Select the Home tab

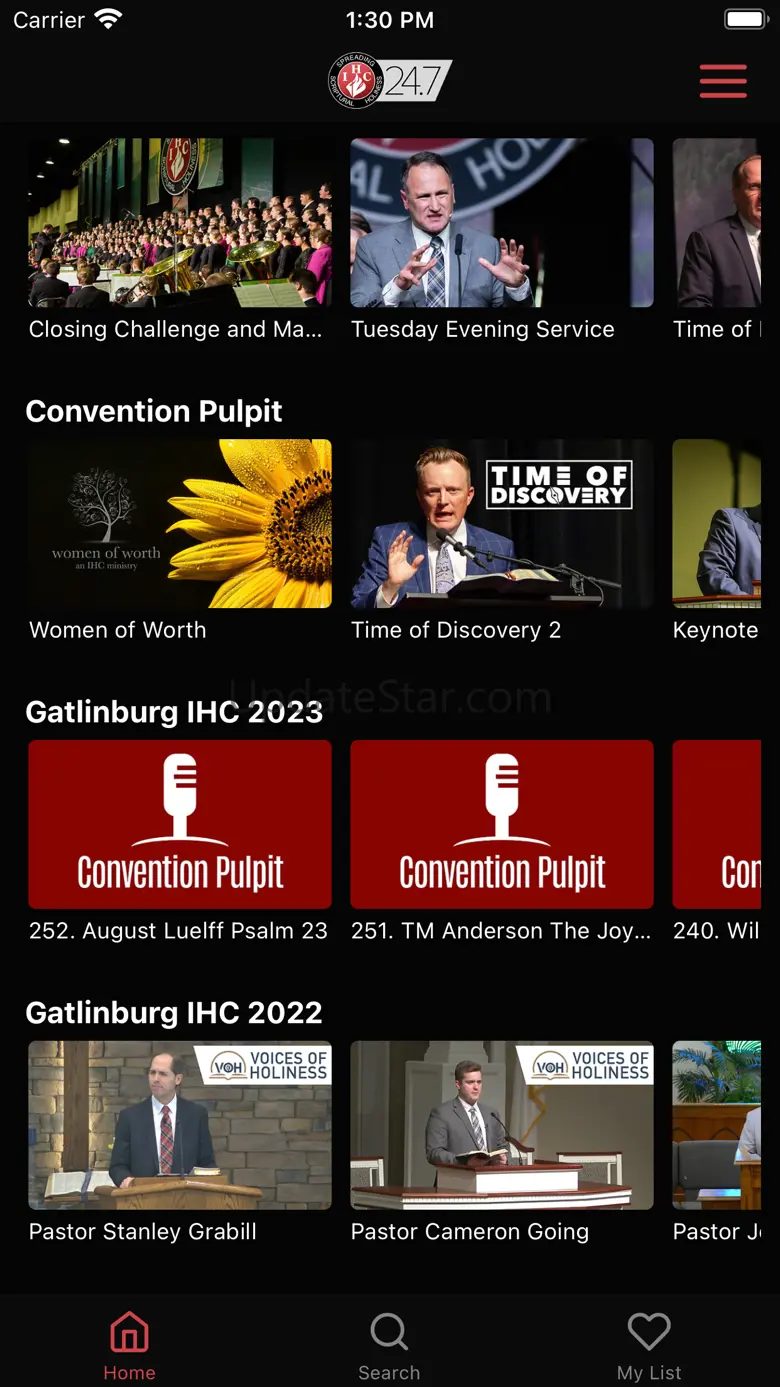[x=130, y=1346]
